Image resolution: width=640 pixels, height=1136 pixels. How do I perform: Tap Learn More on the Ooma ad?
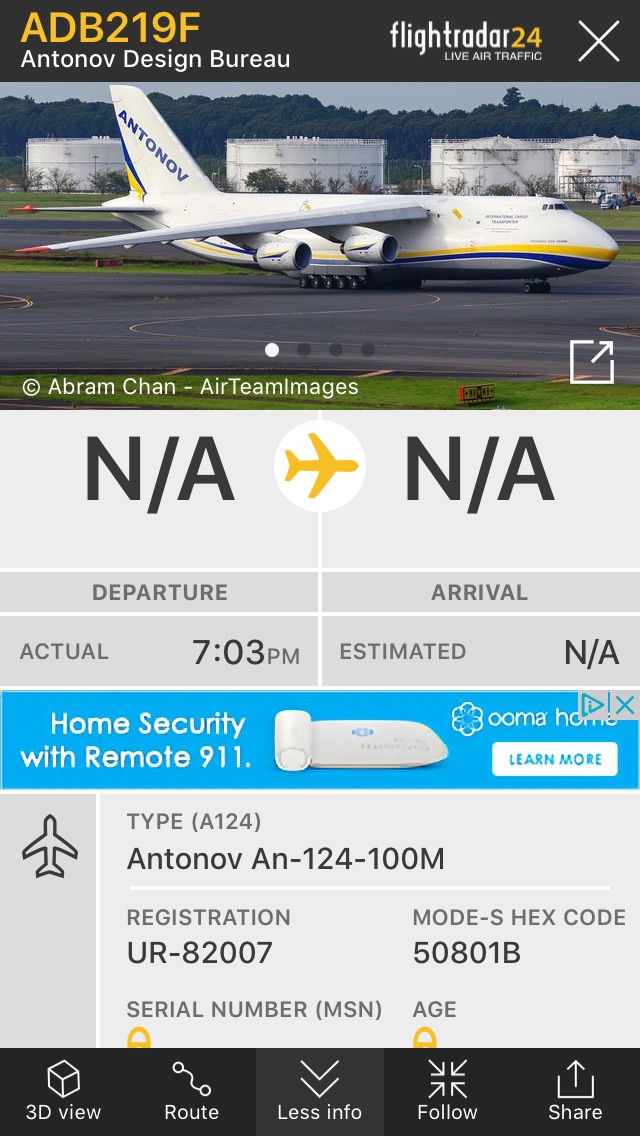click(x=554, y=759)
